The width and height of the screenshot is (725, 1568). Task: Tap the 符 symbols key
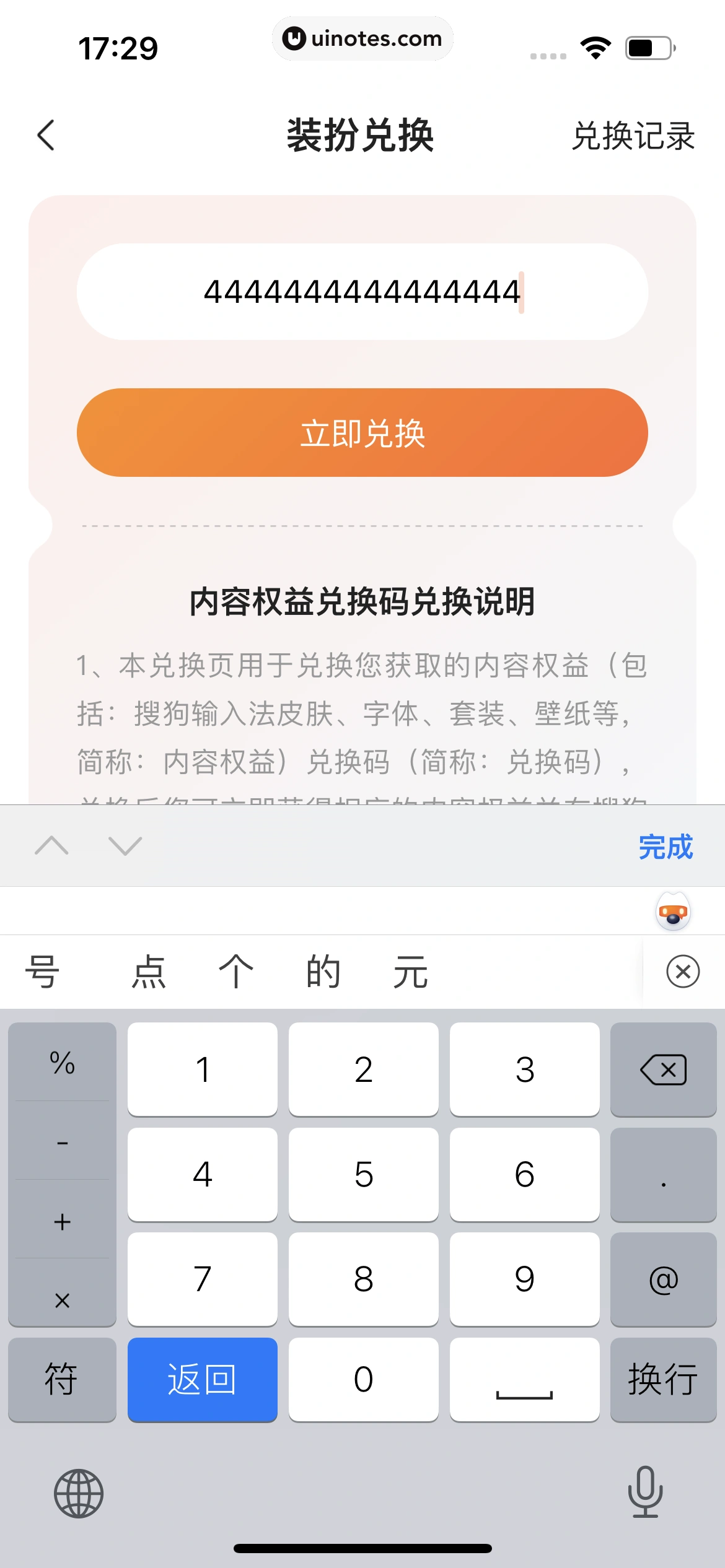[x=61, y=1379]
